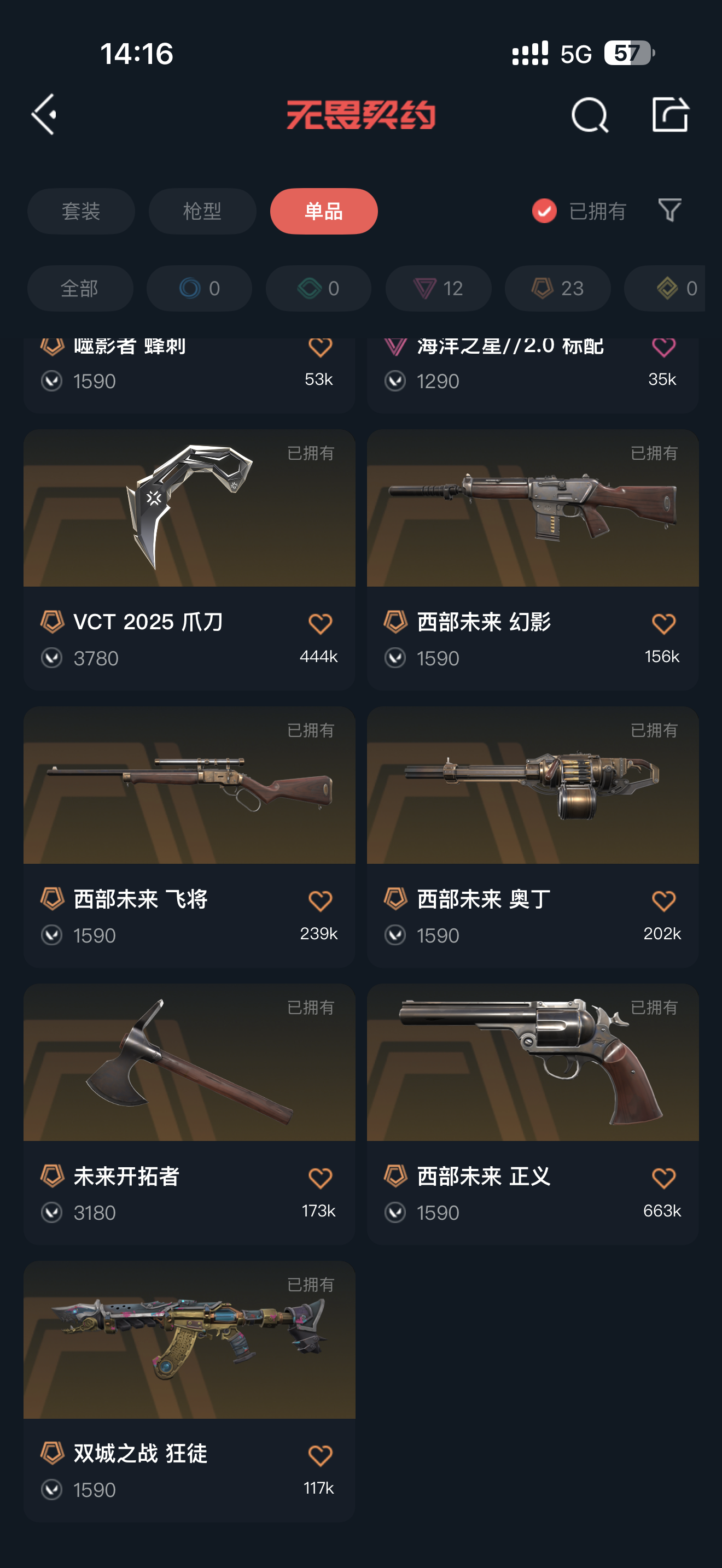Tap the heart on 西部未来 正义
The height and width of the screenshot is (1568, 722).
tap(663, 1178)
